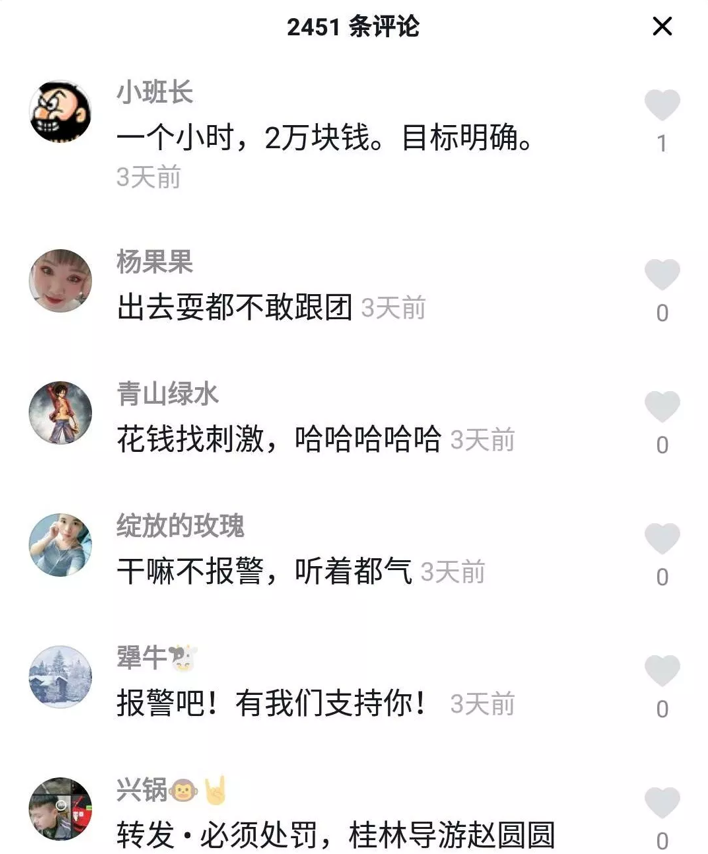Screen dimensions: 708x854
Task: Reply to comment 干嘛不报警
Action: coord(264,572)
